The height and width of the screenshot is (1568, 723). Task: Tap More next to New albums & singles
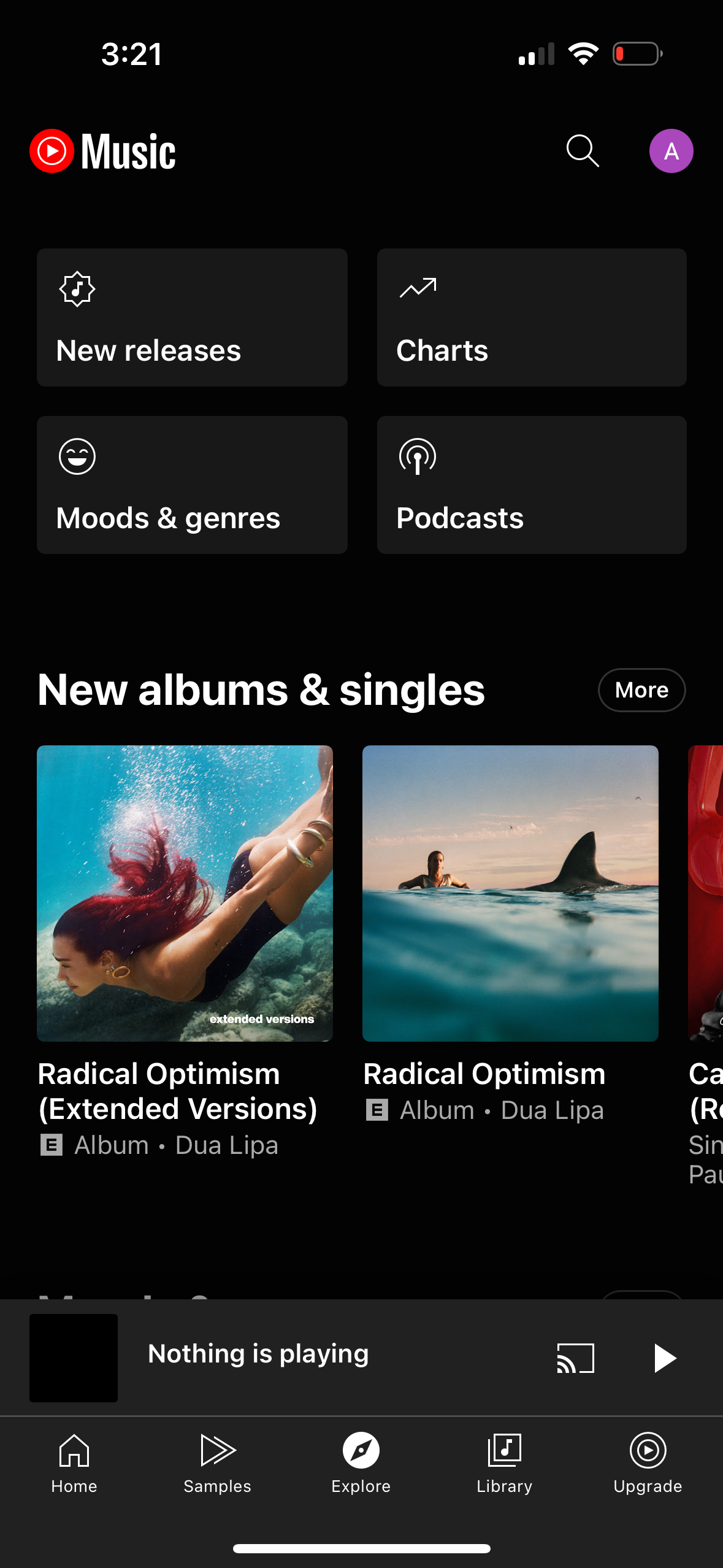(641, 690)
